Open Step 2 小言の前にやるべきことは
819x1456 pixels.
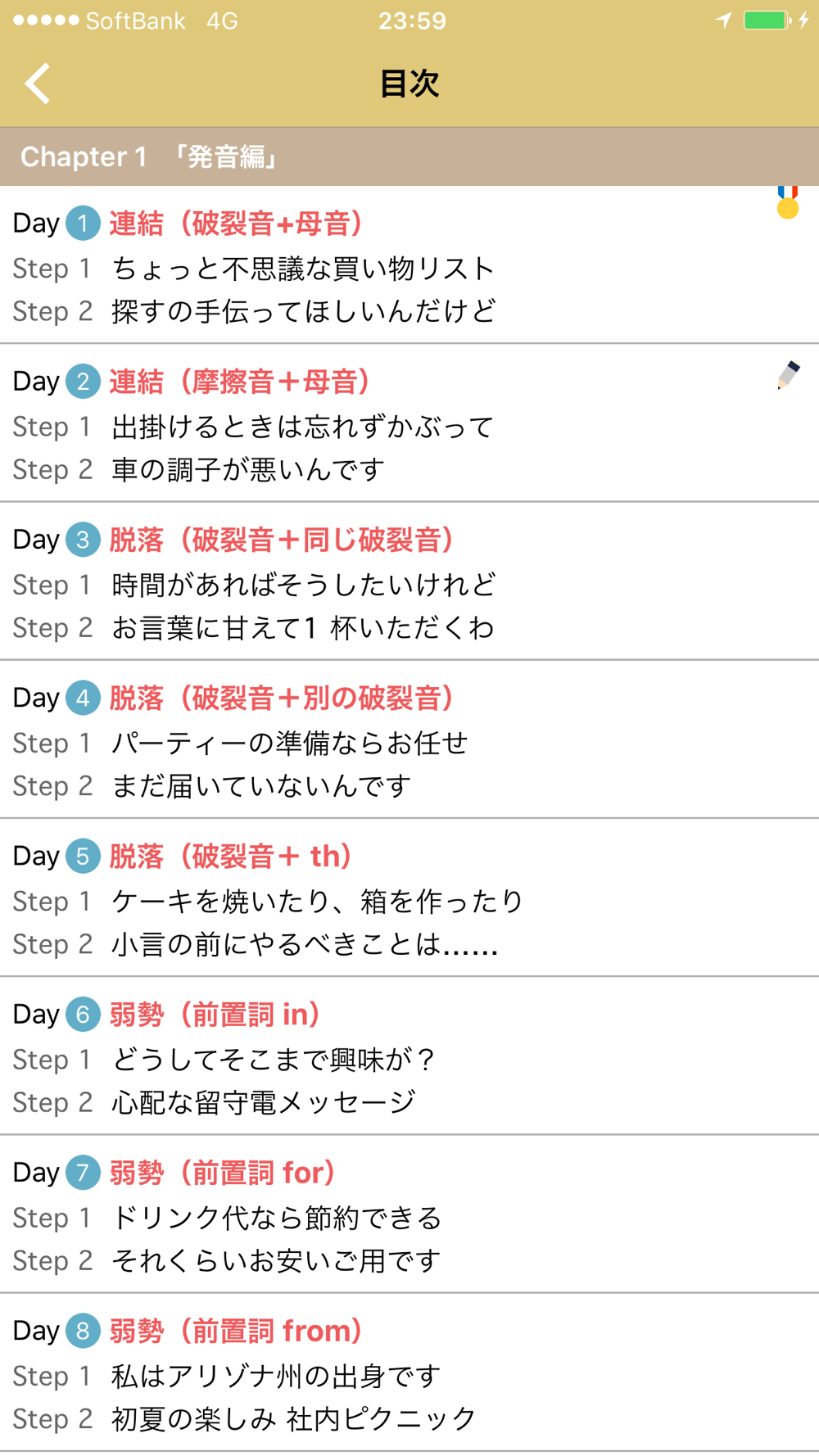(x=303, y=943)
